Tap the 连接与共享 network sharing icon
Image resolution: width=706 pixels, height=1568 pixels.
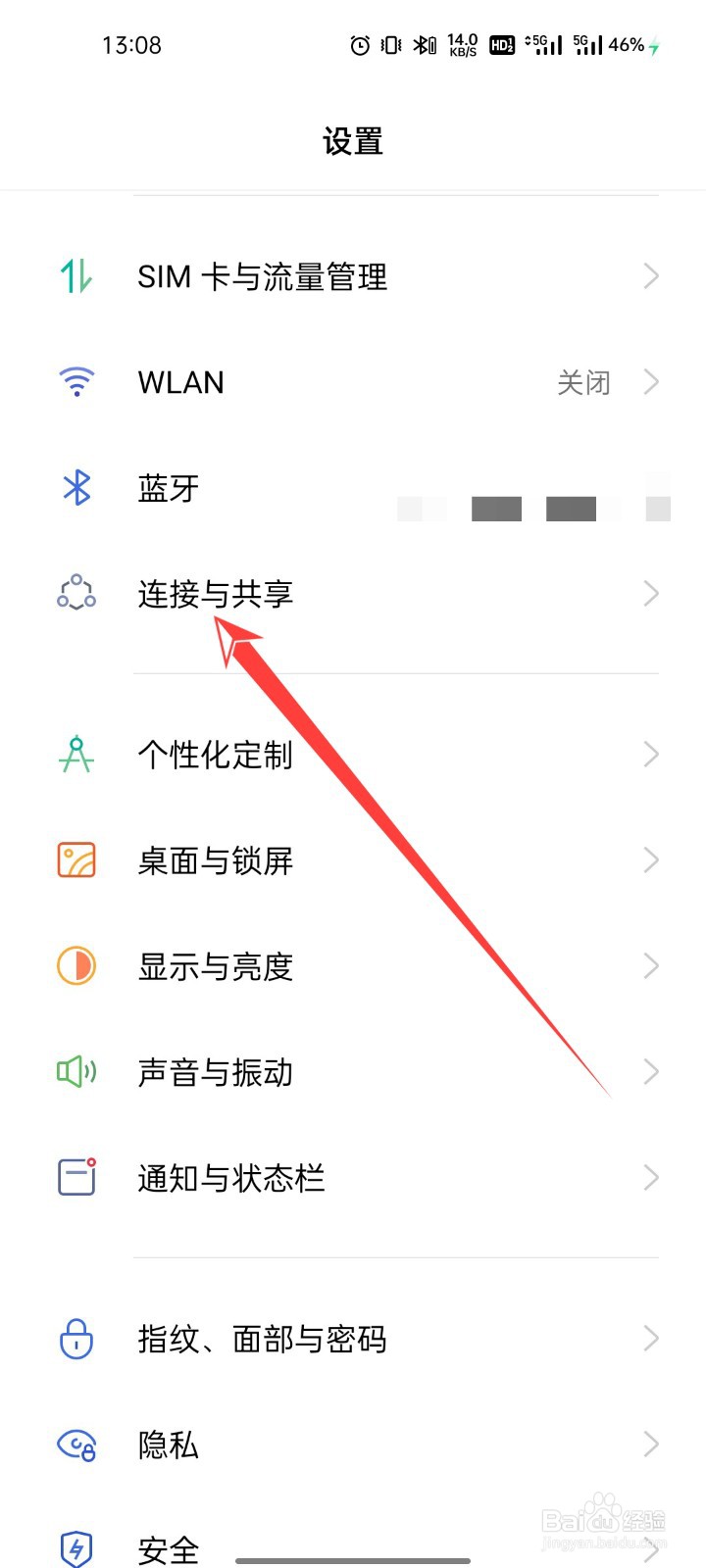[75, 593]
